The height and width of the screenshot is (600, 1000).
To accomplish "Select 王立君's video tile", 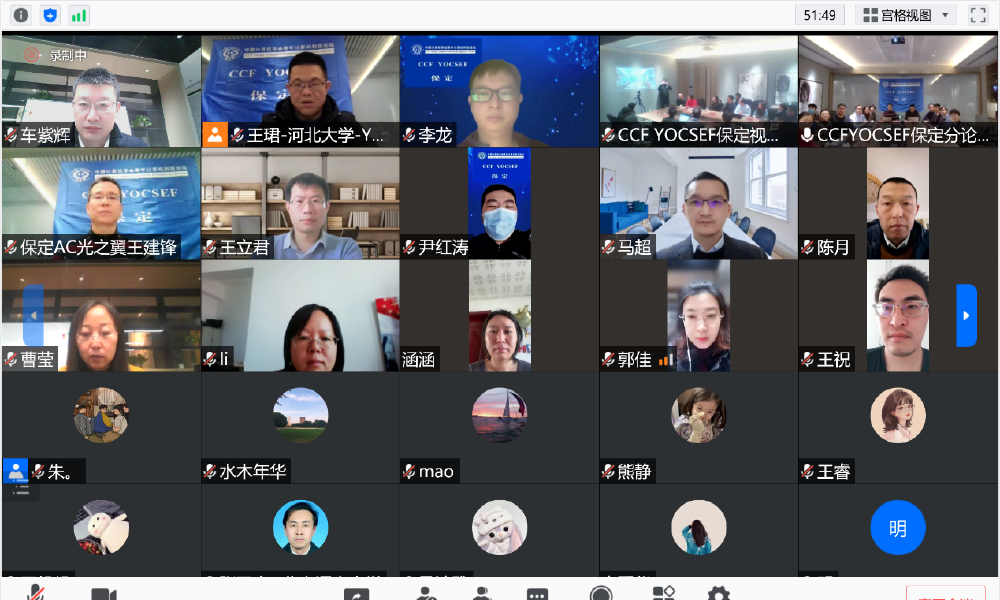I will pyautogui.click(x=300, y=204).
